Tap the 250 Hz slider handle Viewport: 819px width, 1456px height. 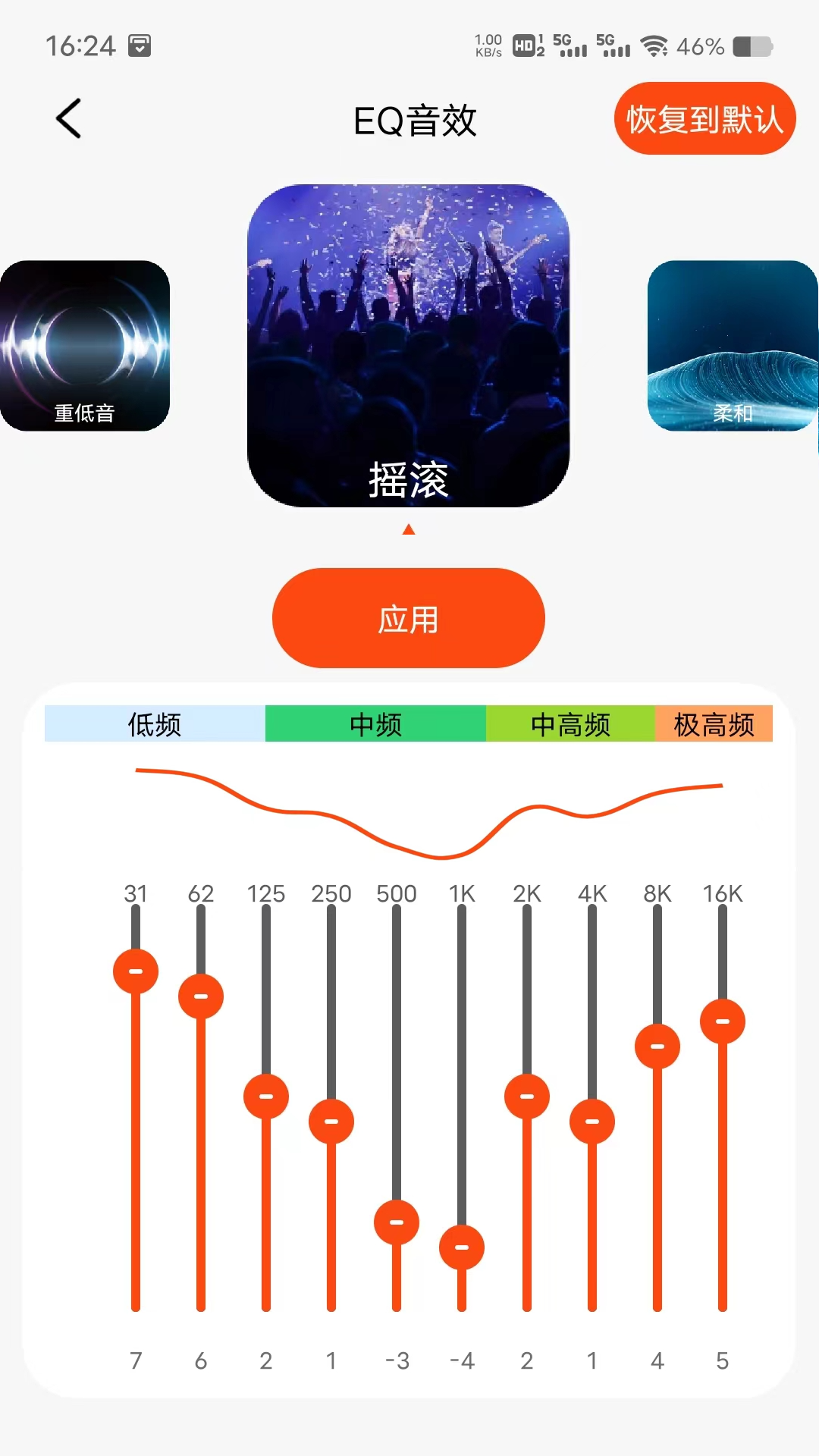[331, 1122]
